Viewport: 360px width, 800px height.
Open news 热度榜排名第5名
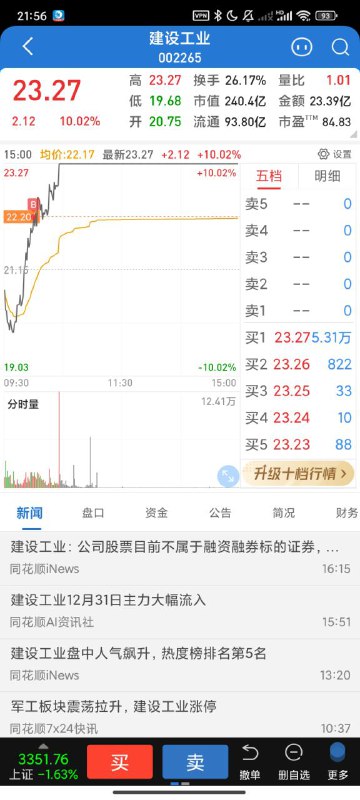pyautogui.click(x=180, y=664)
